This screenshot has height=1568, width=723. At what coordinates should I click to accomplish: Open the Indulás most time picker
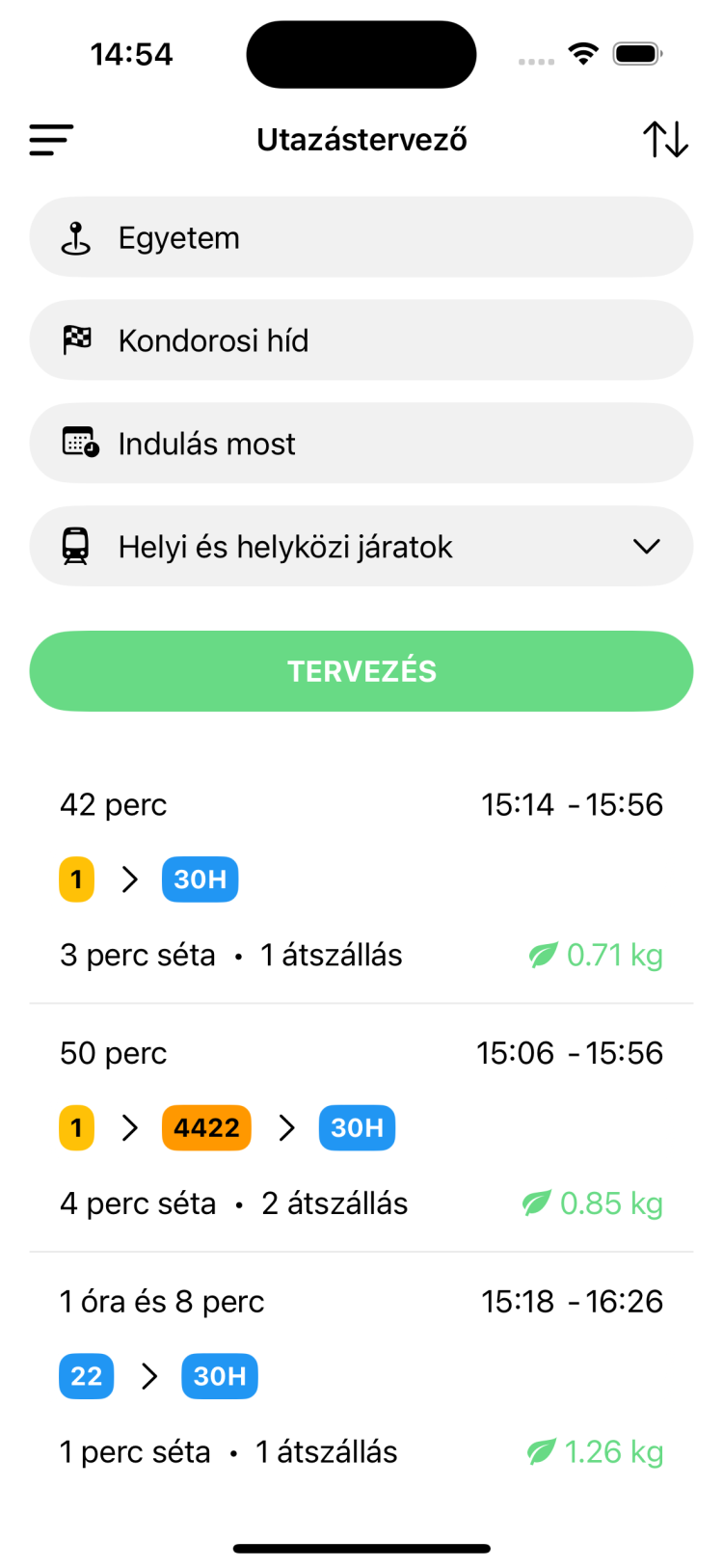tap(361, 444)
